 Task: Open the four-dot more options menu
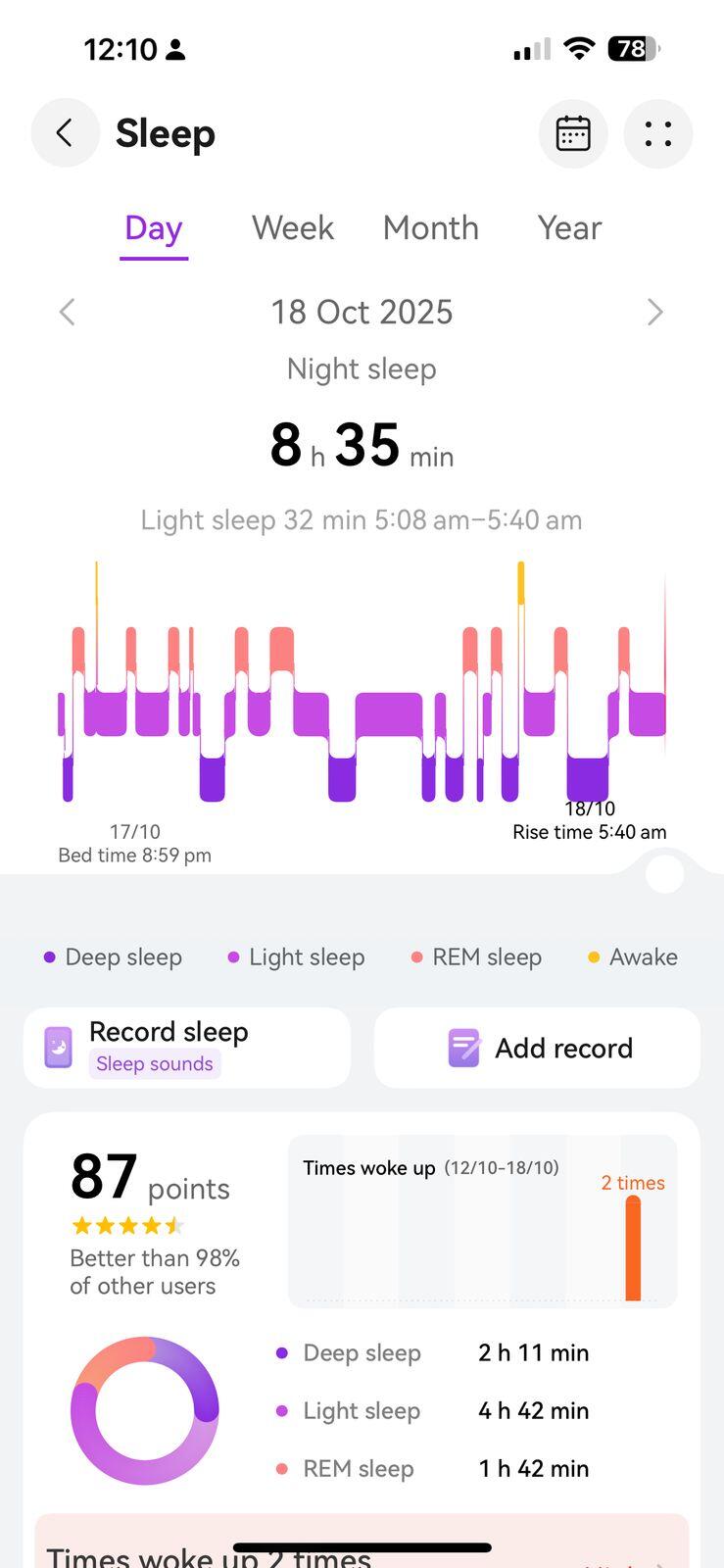point(658,133)
